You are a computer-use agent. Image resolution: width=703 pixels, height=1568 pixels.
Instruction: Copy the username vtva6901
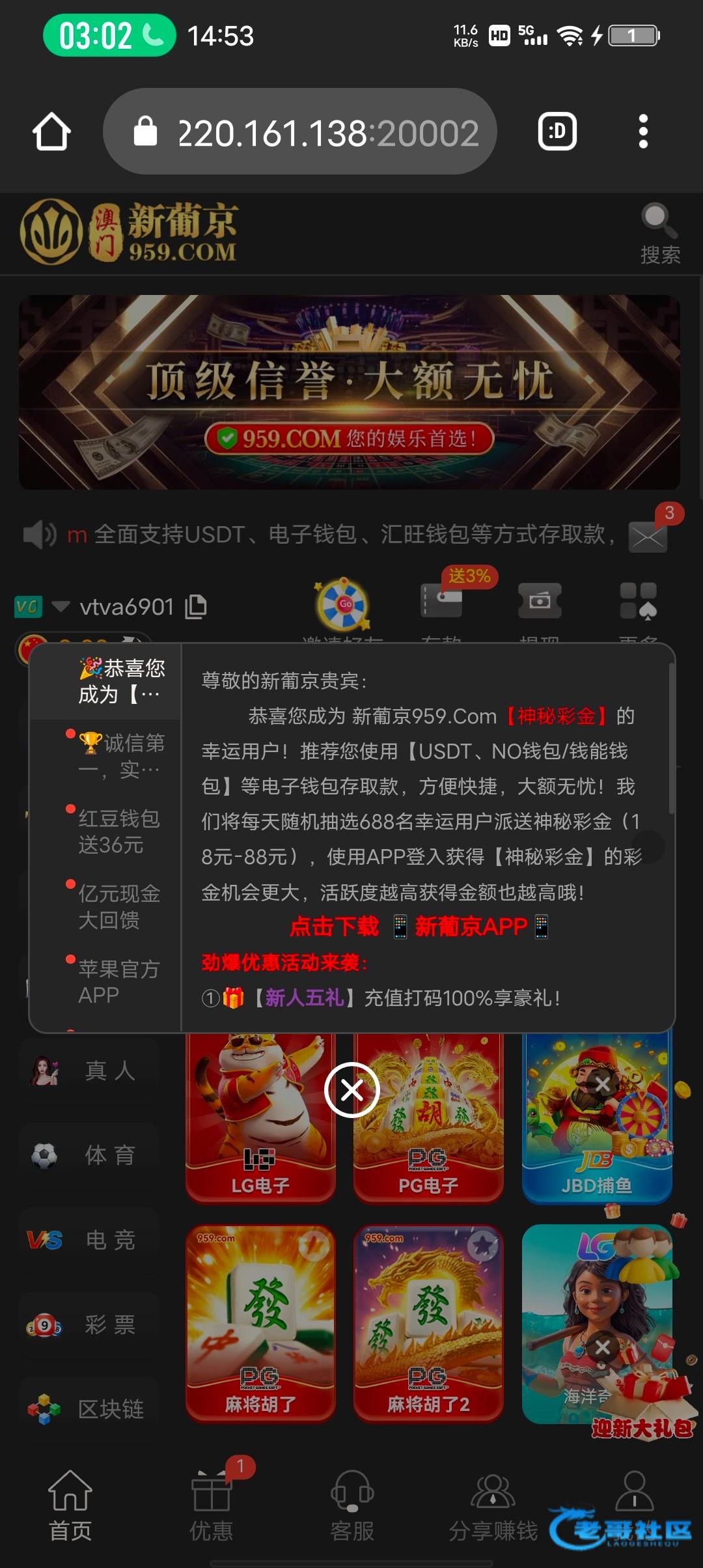click(x=196, y=606)
